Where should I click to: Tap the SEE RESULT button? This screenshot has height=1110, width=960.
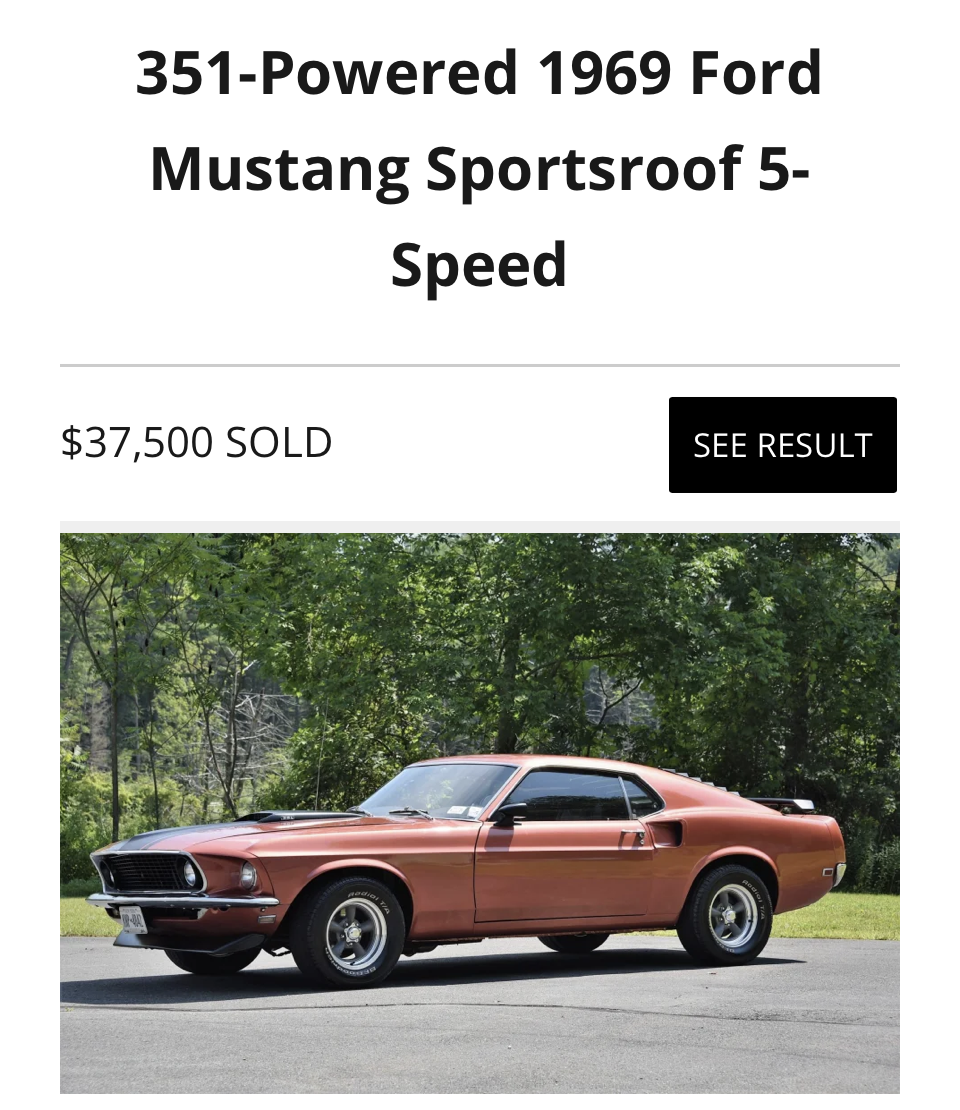[x=782, y=445]
